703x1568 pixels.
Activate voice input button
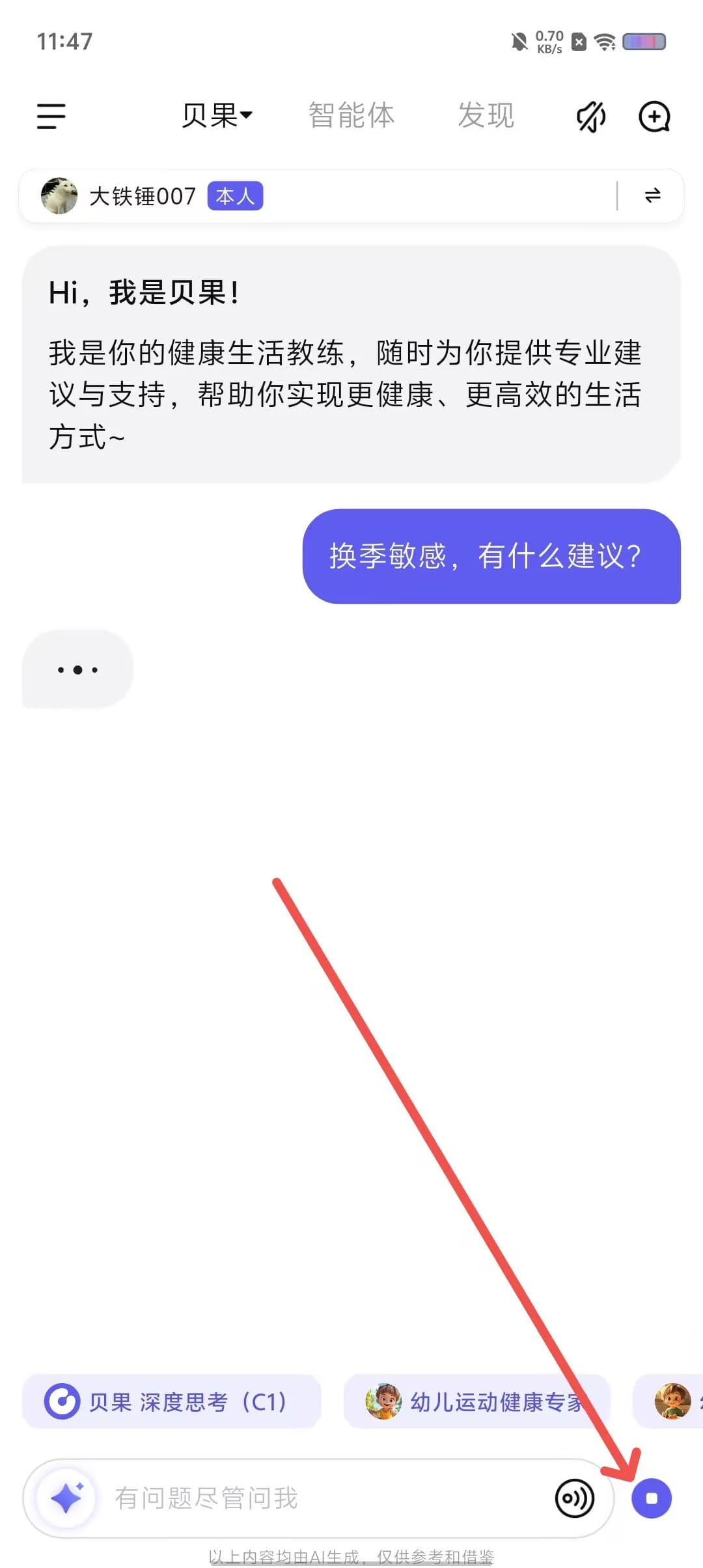[574, 1498]
